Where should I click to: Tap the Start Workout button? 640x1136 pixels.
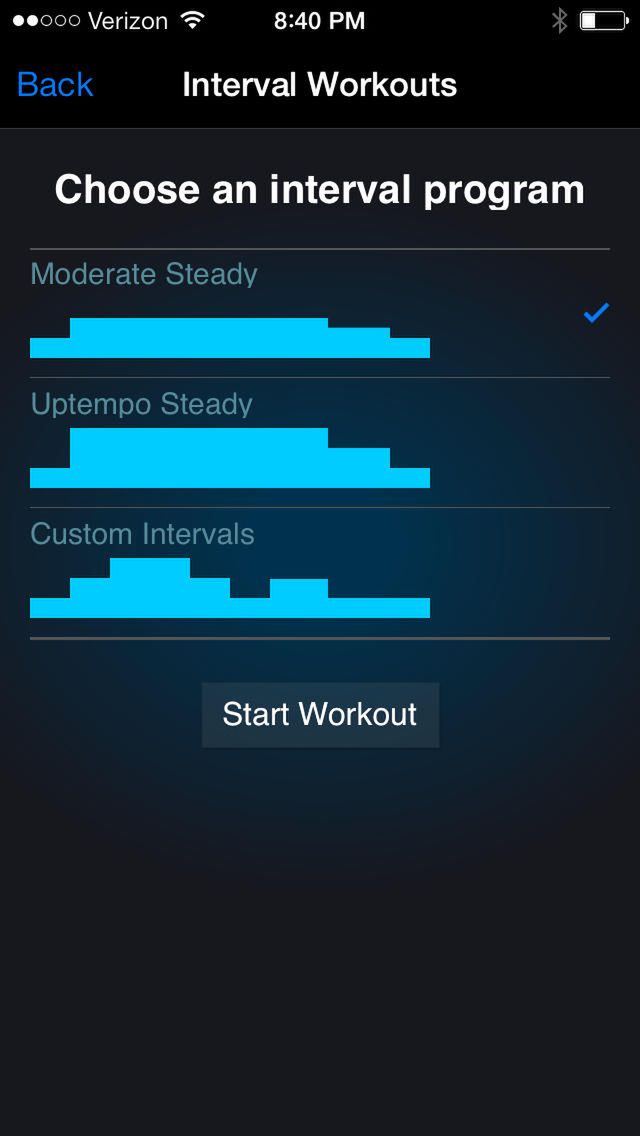pyautogui.click(x=320, y=715)
